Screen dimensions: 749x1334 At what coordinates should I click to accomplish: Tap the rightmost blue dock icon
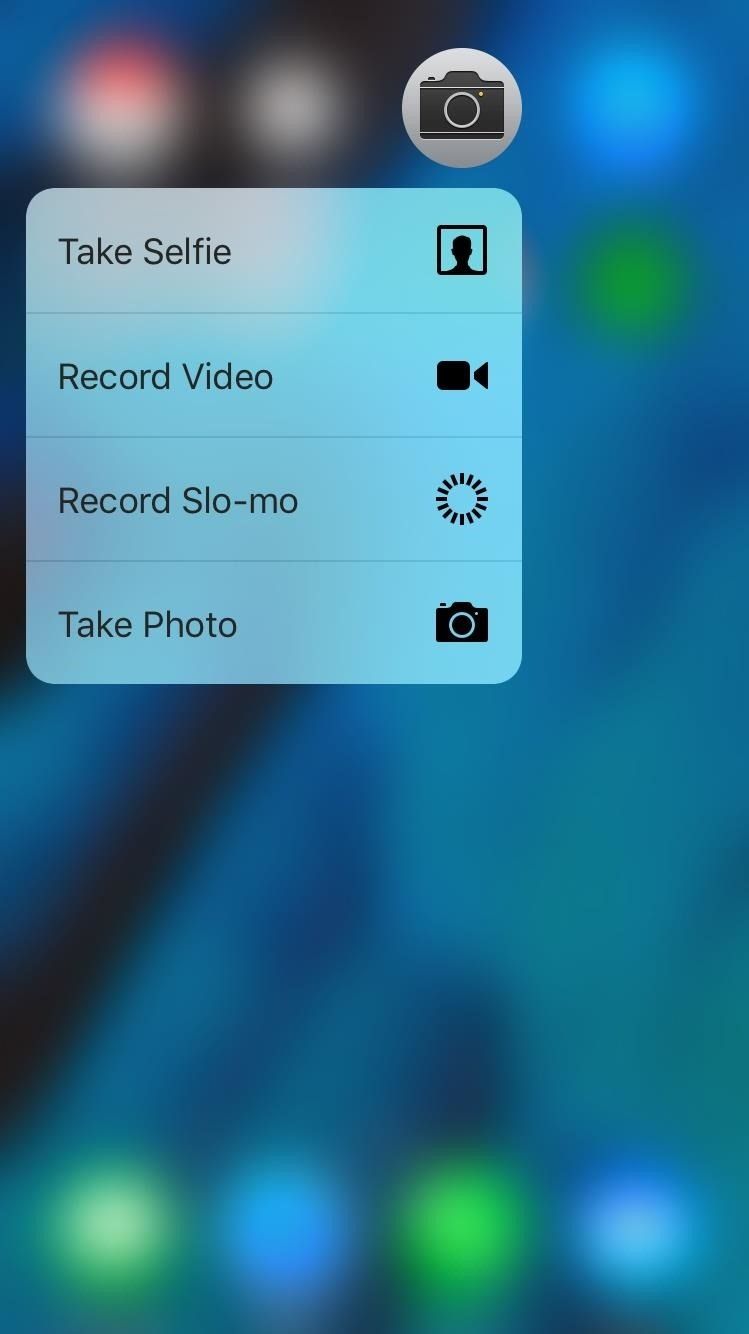(632, 1225)
